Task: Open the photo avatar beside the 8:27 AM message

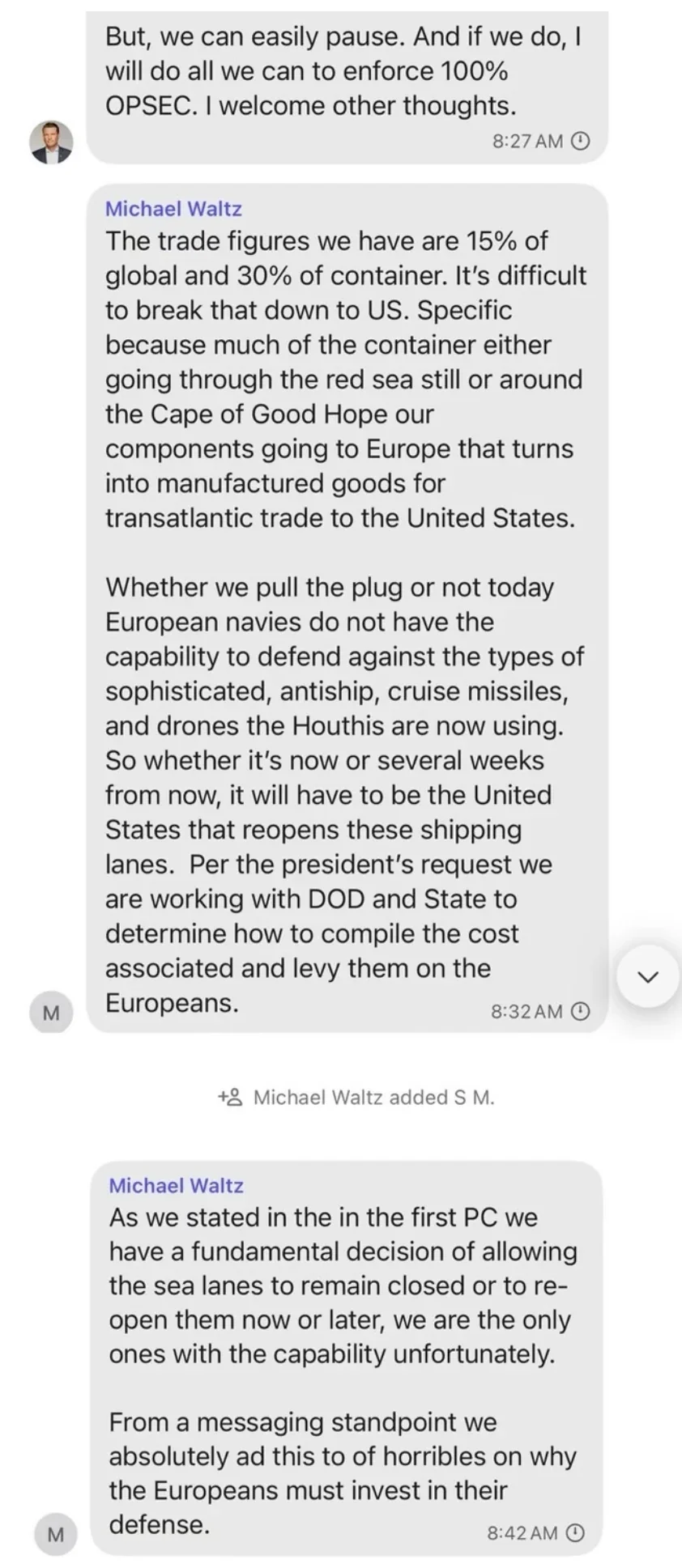Action: [51, 142]
